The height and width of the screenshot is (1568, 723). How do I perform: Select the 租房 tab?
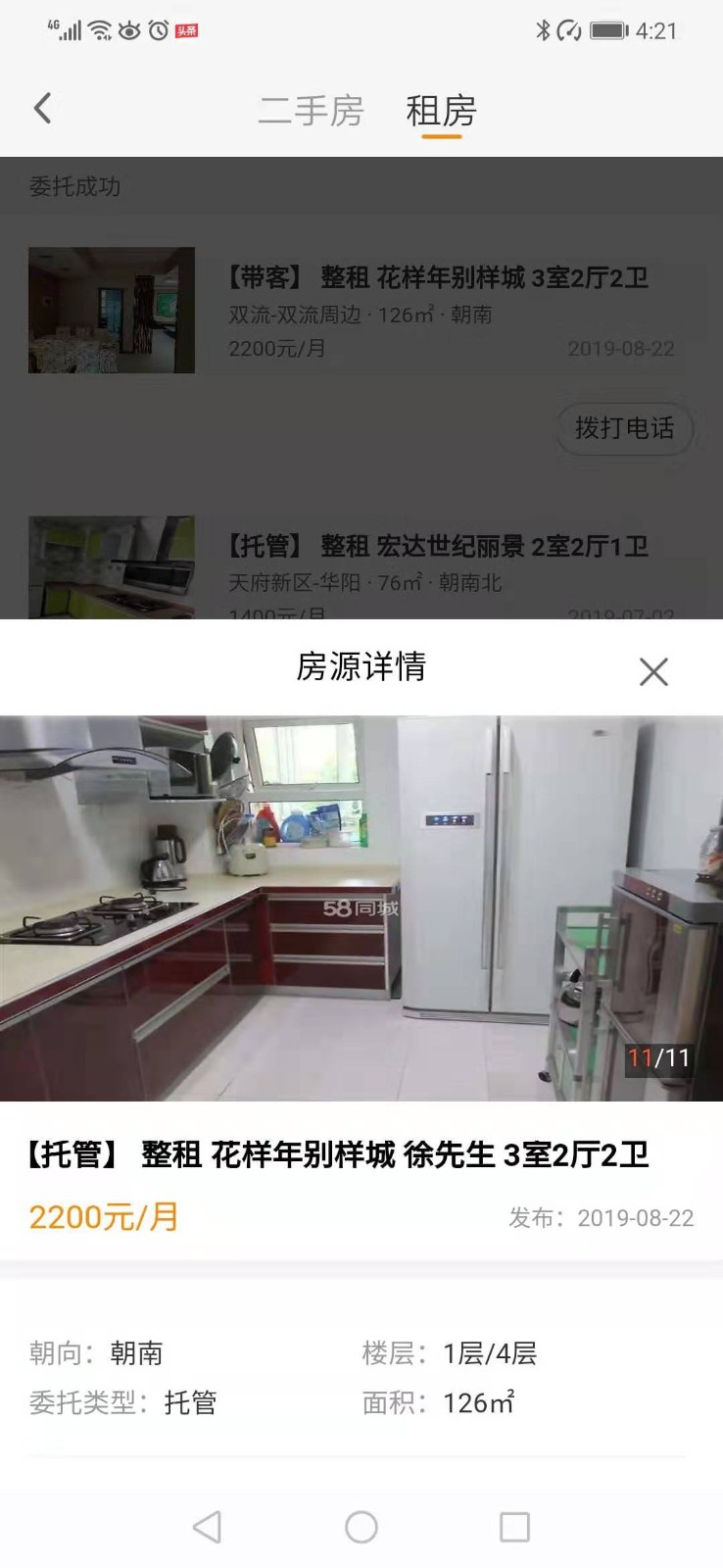[x=441, y=111]
